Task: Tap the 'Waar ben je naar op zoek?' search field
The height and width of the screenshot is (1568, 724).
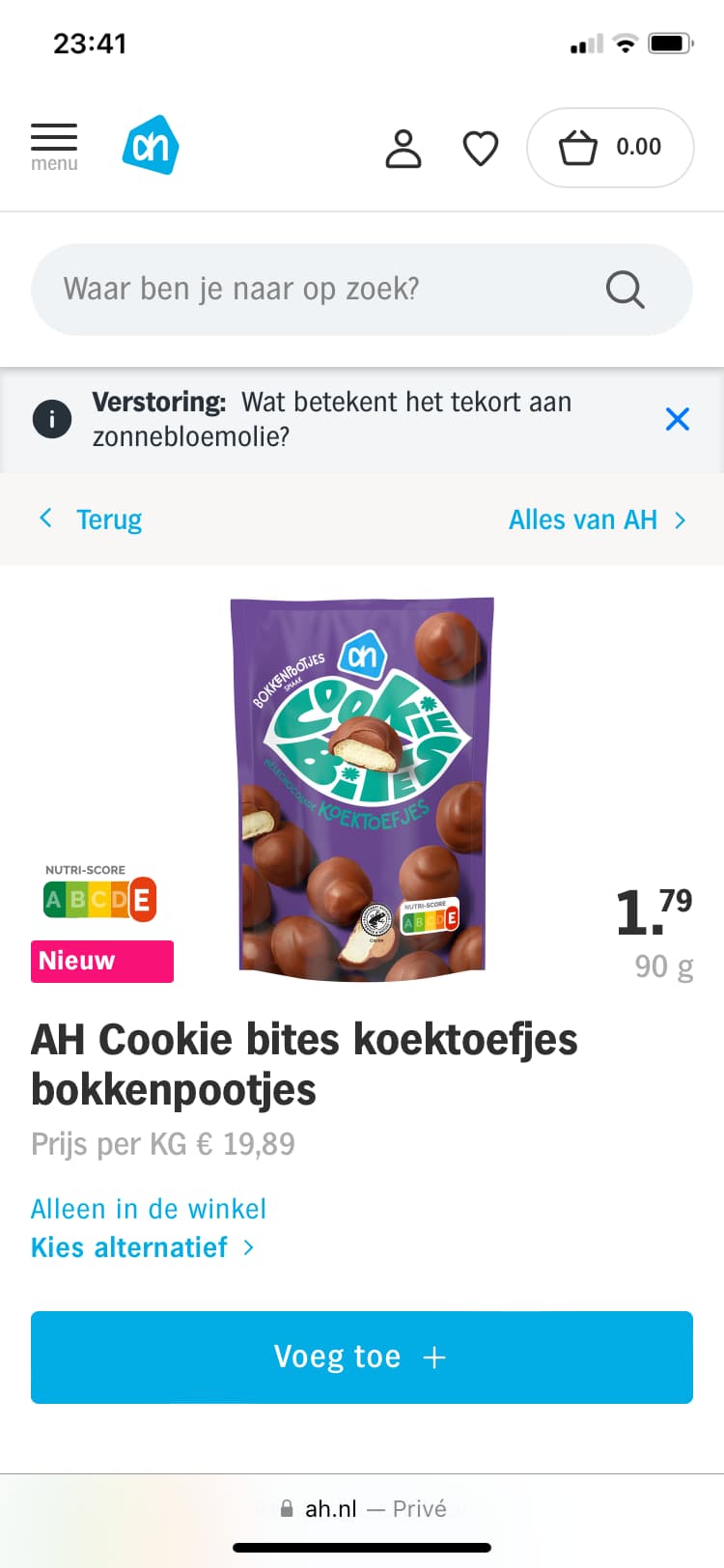Action: click(x=362, y=289)
